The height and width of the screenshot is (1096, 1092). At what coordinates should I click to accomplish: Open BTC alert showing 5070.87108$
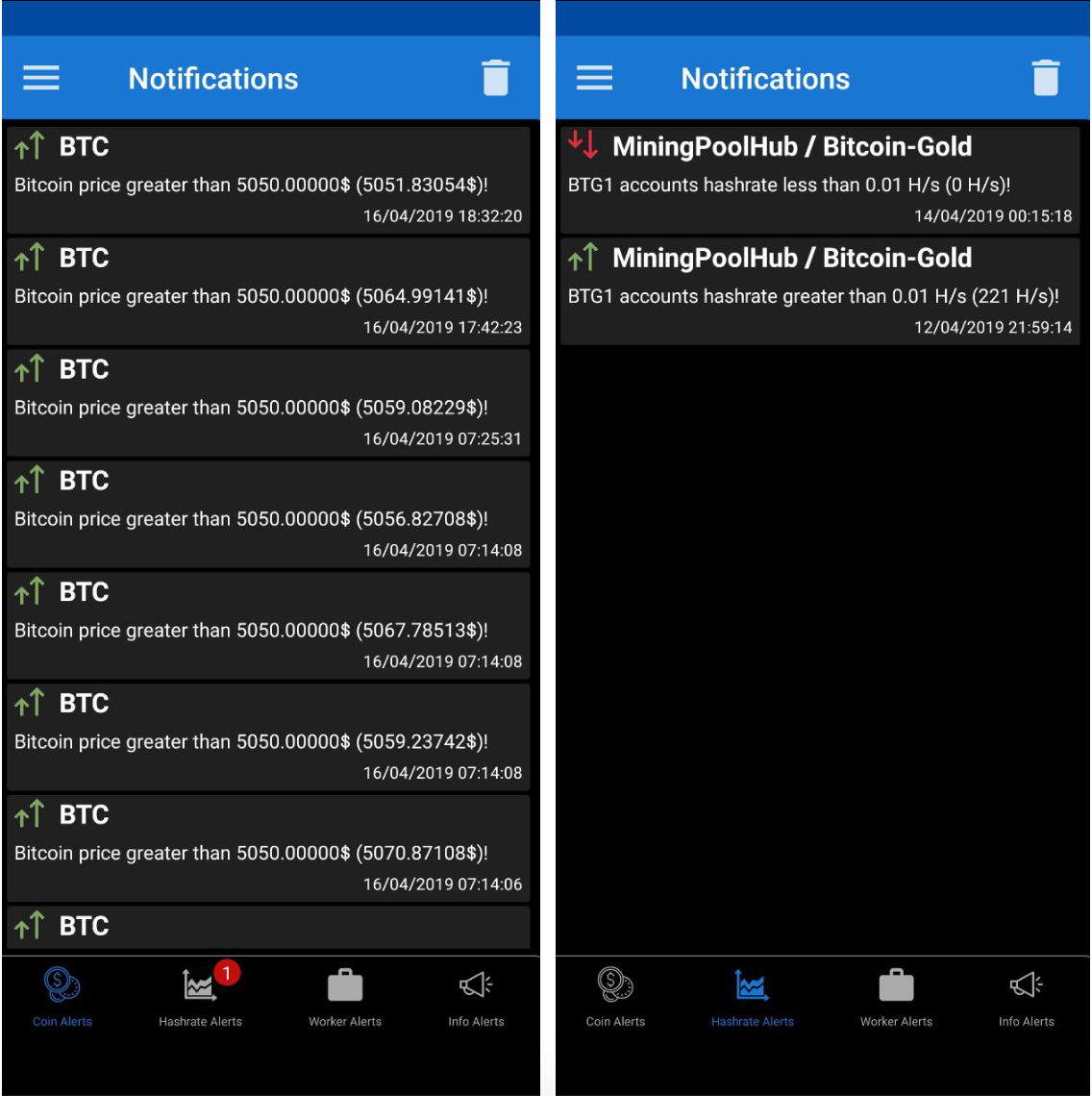click(x=268, y=850)
